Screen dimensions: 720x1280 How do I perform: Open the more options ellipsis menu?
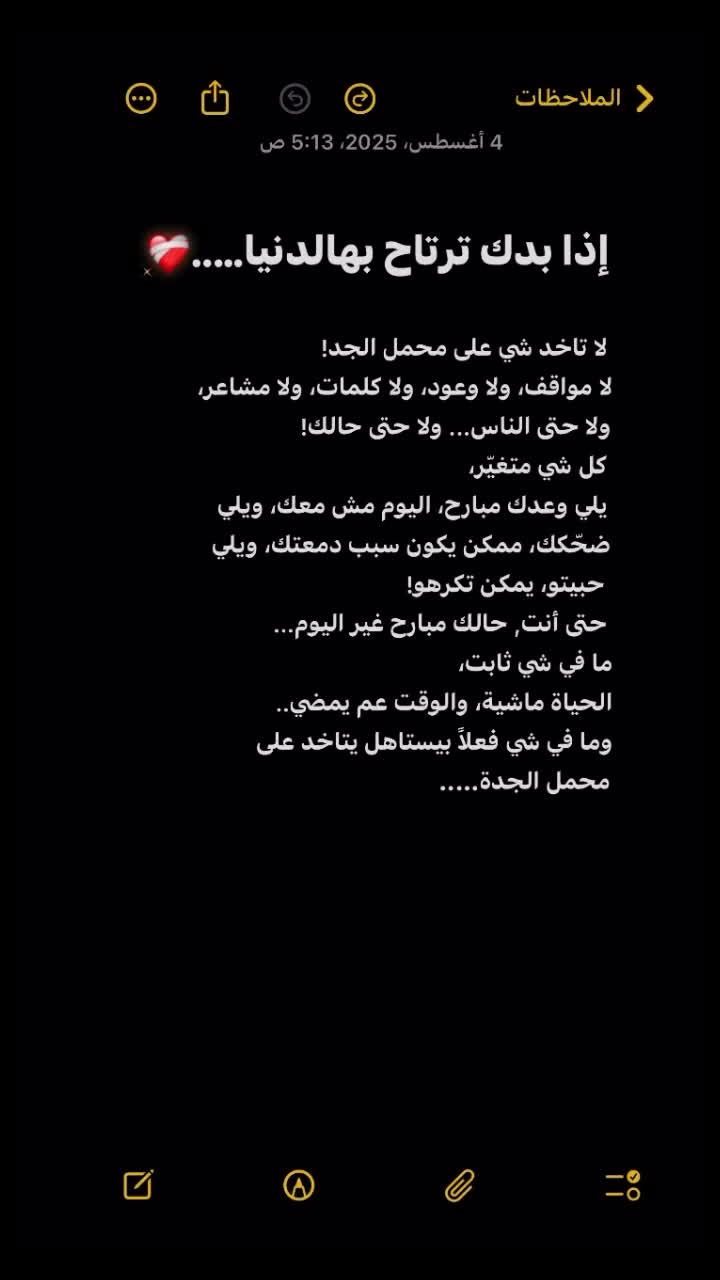click(x=141, y=98)
